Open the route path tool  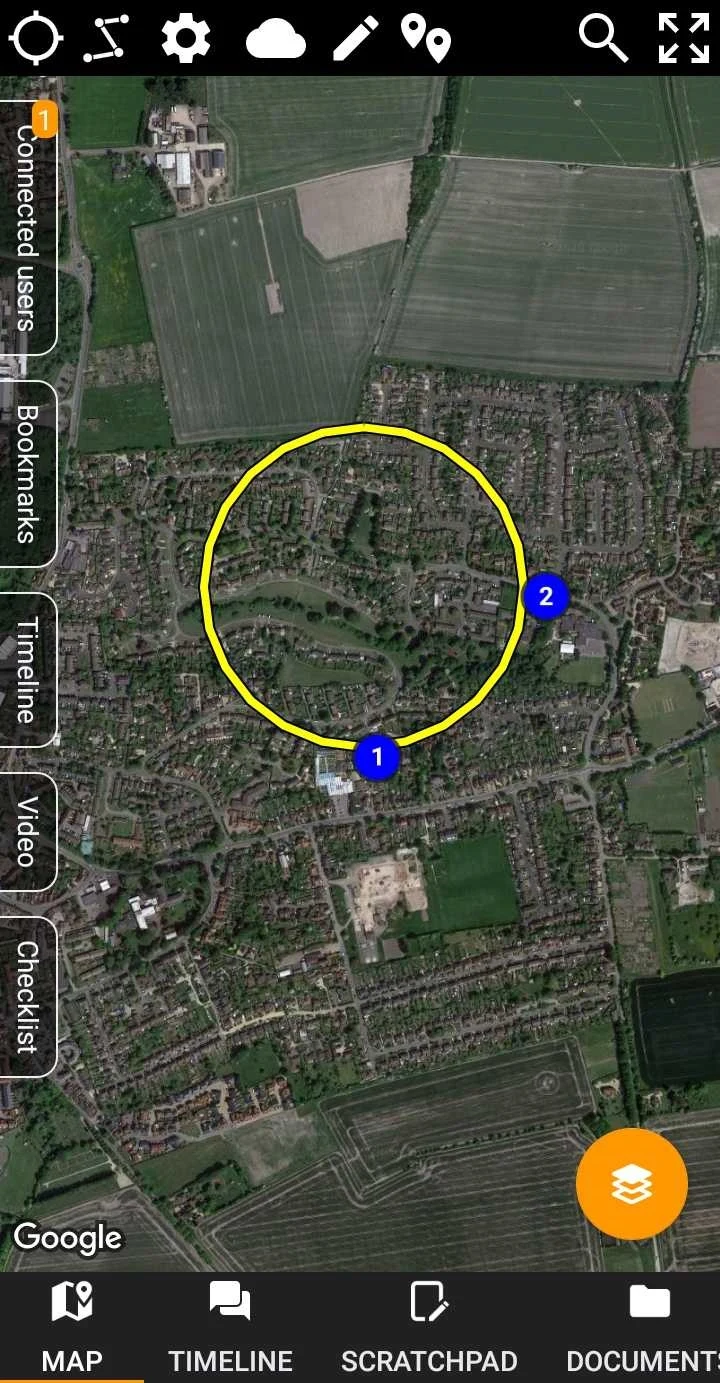point(105,38)
